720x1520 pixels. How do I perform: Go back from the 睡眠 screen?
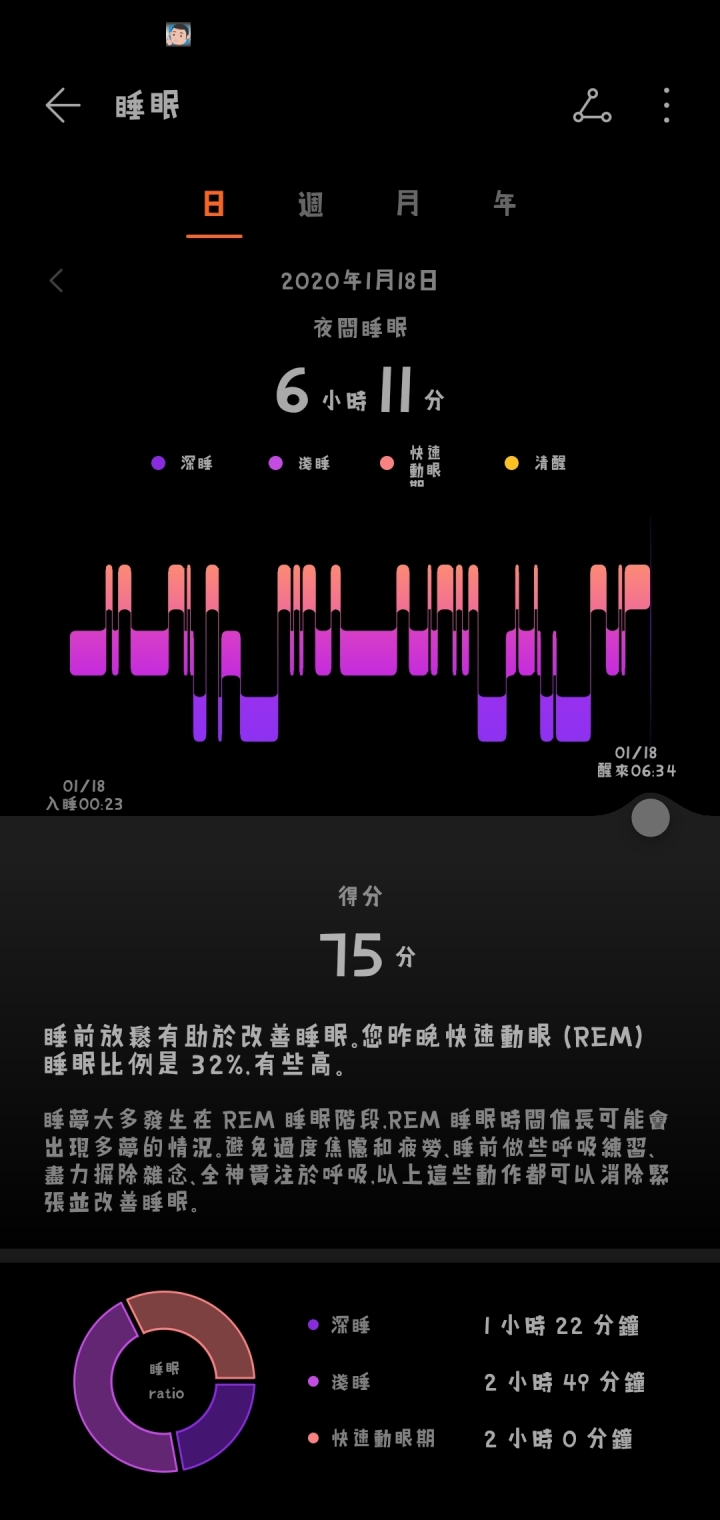click(x=62, y=106)
